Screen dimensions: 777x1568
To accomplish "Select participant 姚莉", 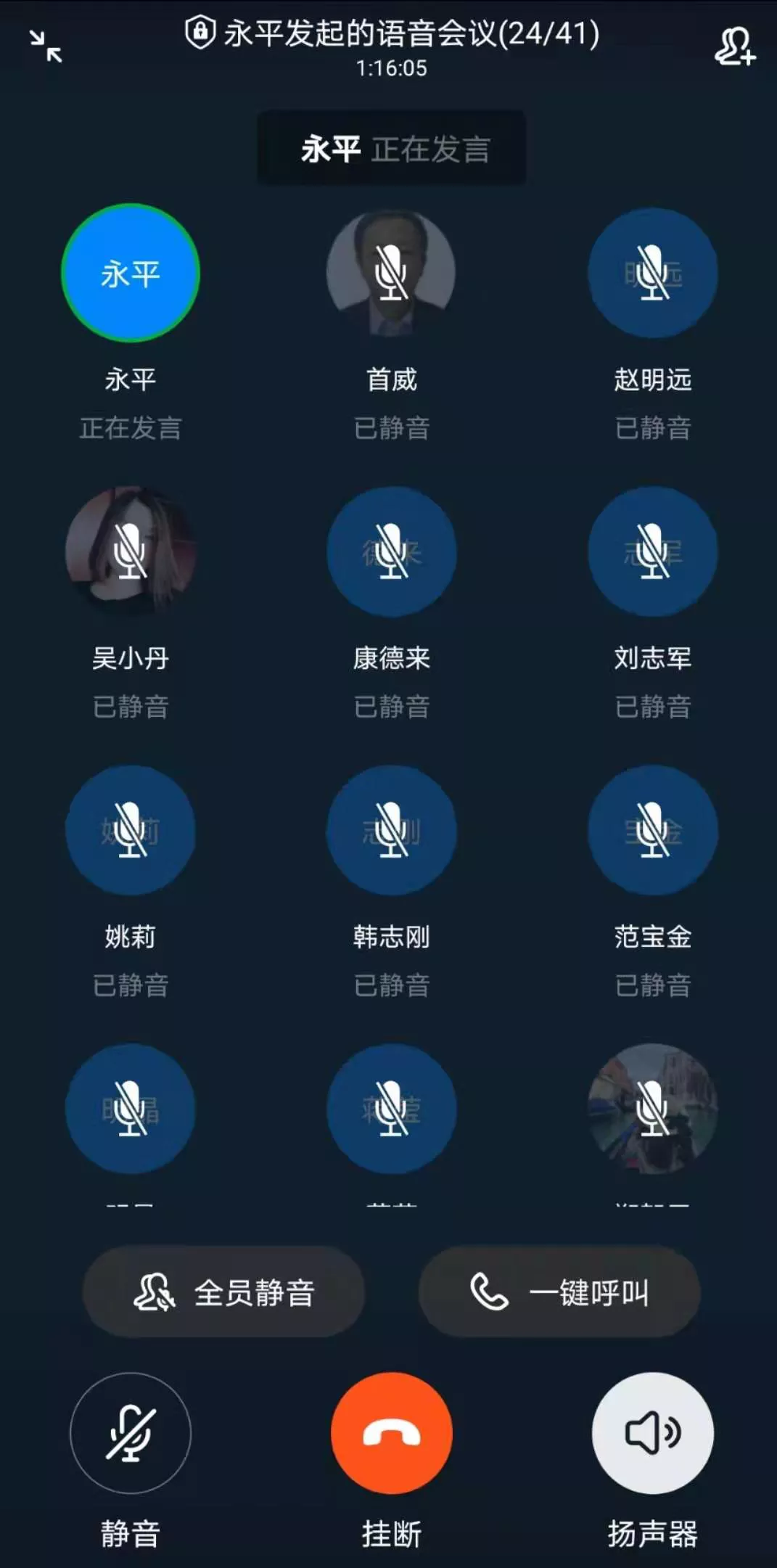I will (131, 830).
